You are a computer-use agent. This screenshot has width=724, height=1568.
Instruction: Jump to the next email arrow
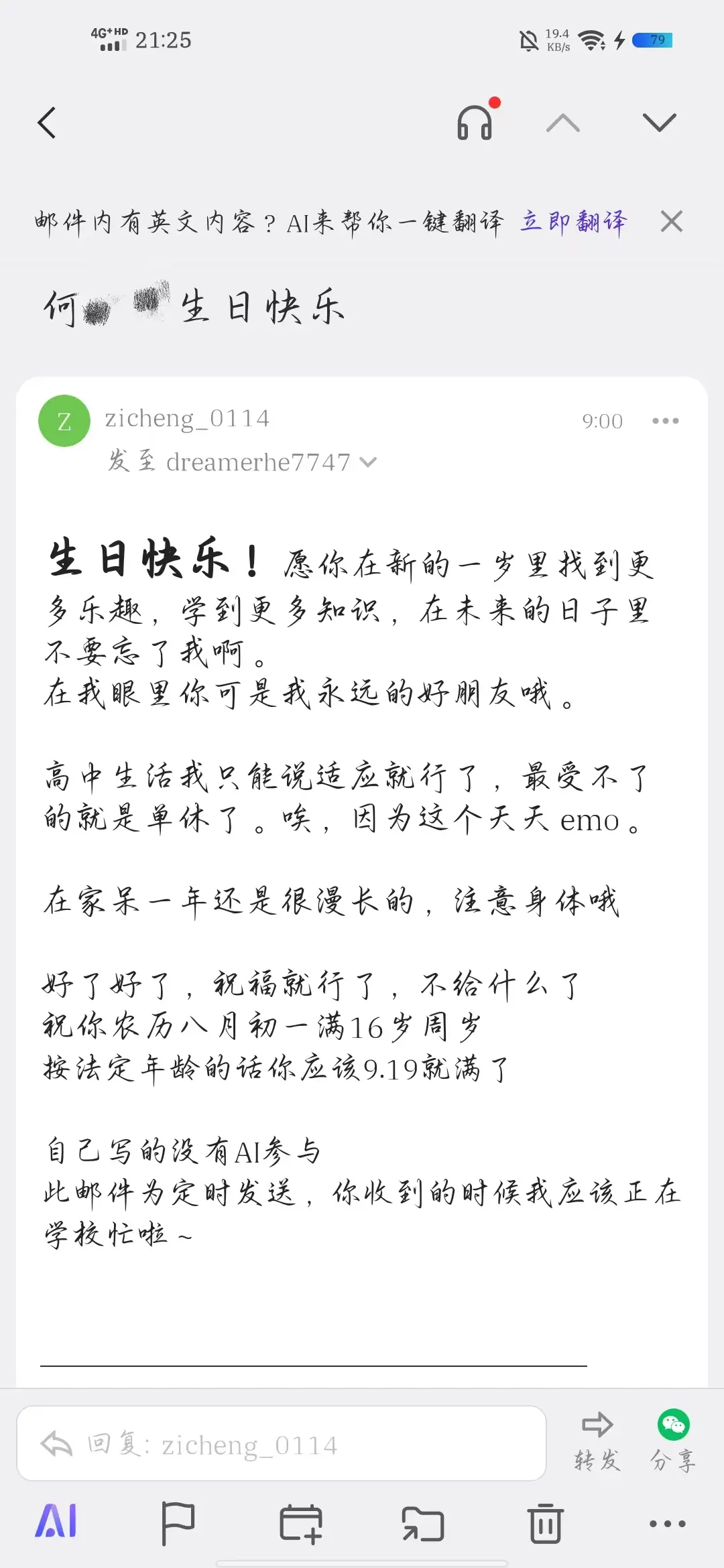pyautogui.click(x=659, y=123)
